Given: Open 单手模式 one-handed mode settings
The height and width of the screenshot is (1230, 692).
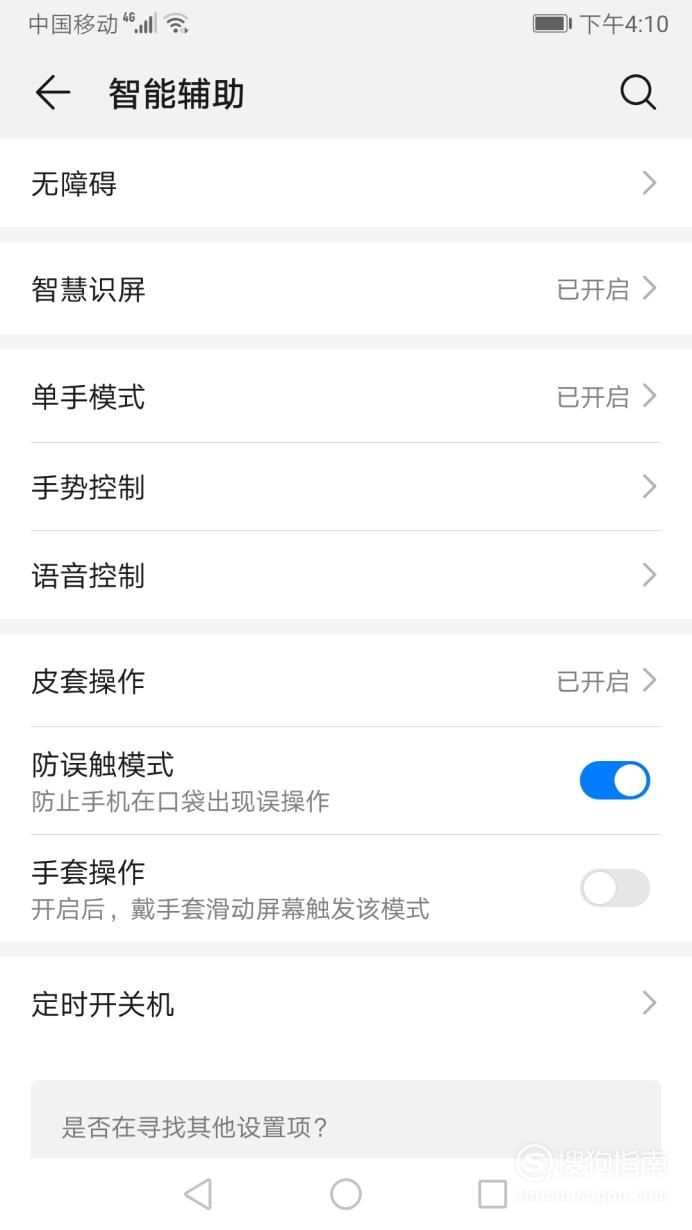Looking at the screenshot, I should coord(346,397).
